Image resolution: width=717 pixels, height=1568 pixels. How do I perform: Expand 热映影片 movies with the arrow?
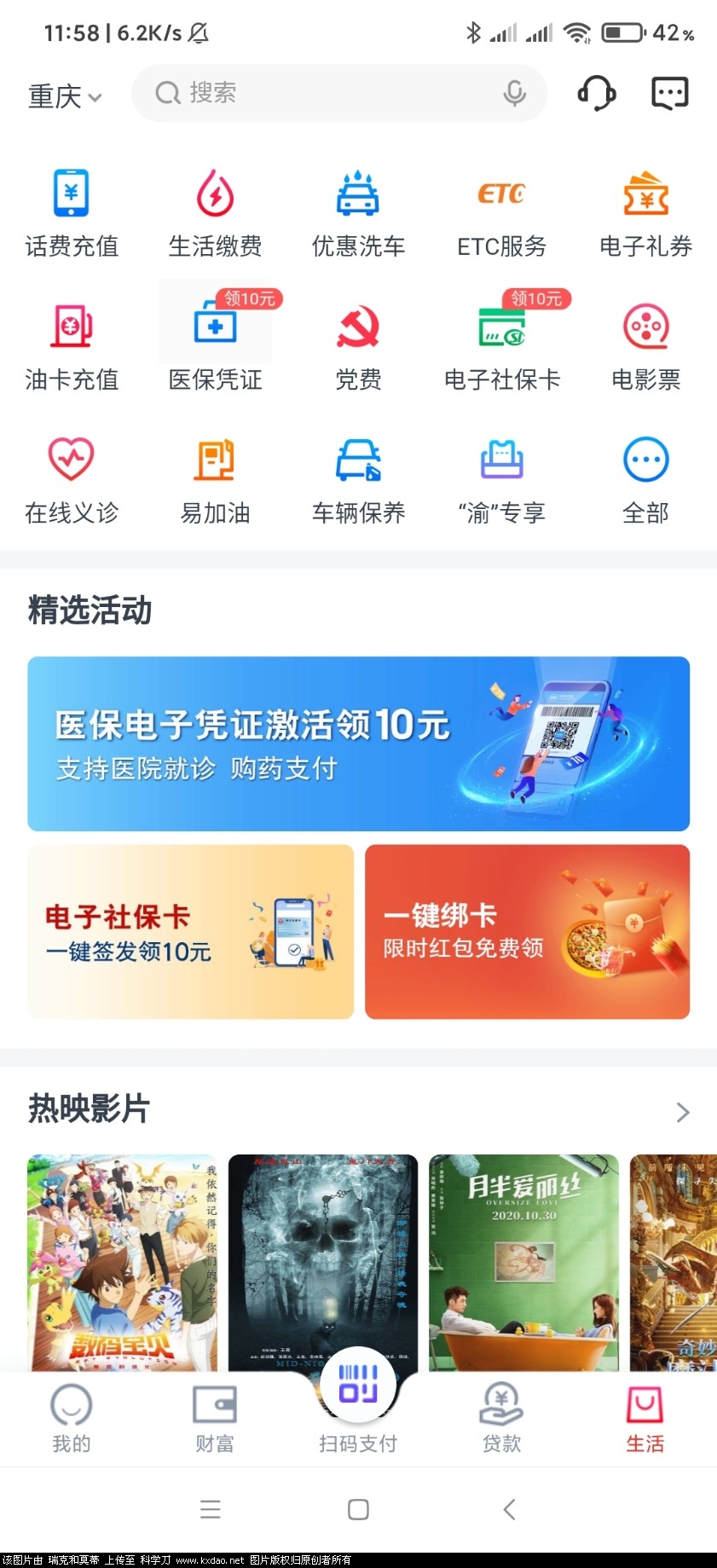tap(681, 1112)
